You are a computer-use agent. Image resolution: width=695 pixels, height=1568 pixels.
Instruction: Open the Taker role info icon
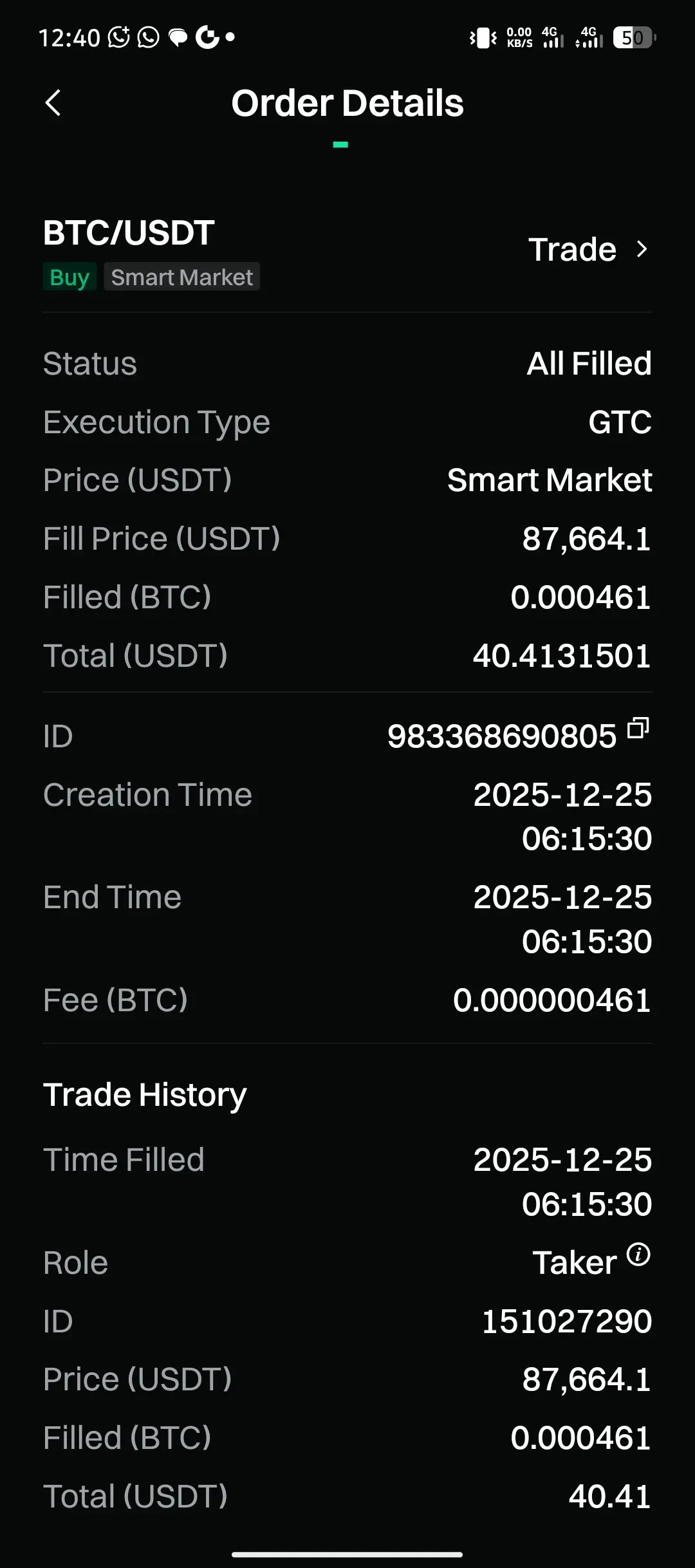(x=638, y=1255)
